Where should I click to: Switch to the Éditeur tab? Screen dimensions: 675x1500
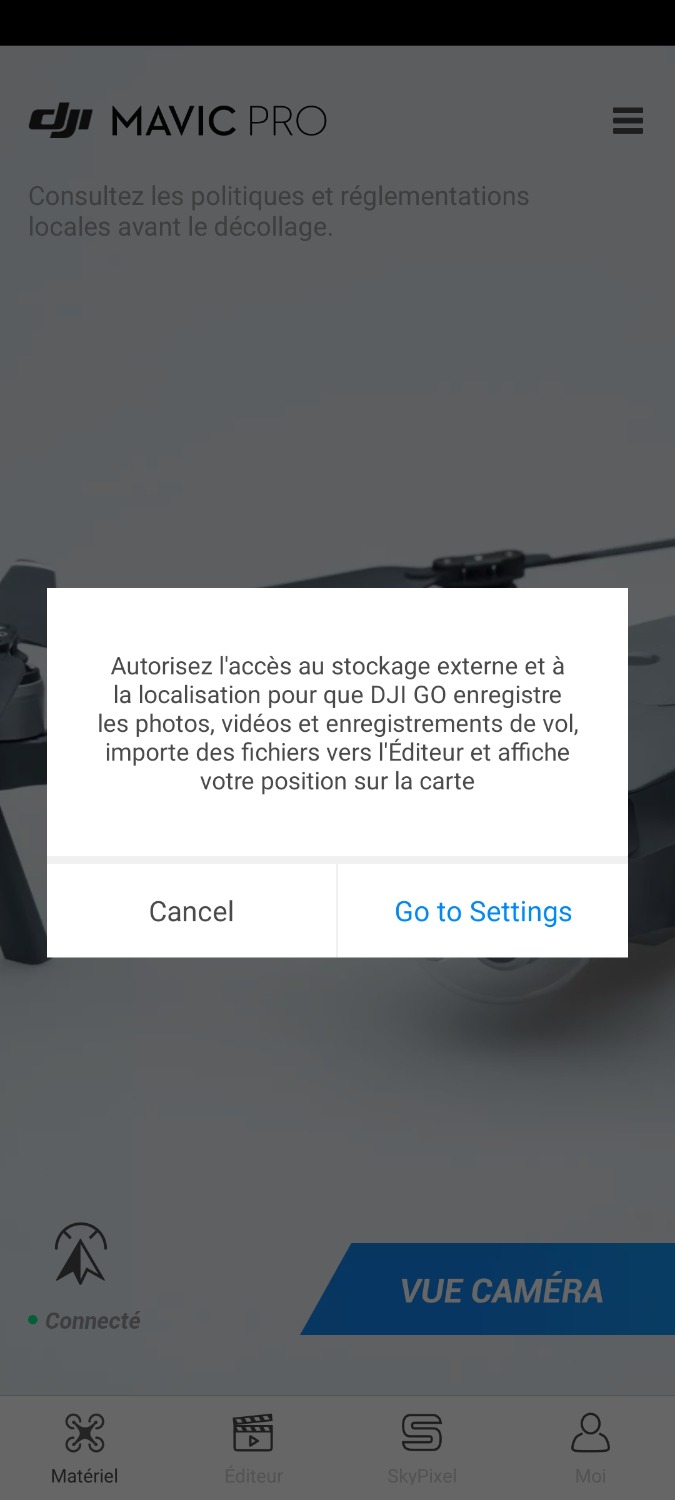(x=253, y=1447)
